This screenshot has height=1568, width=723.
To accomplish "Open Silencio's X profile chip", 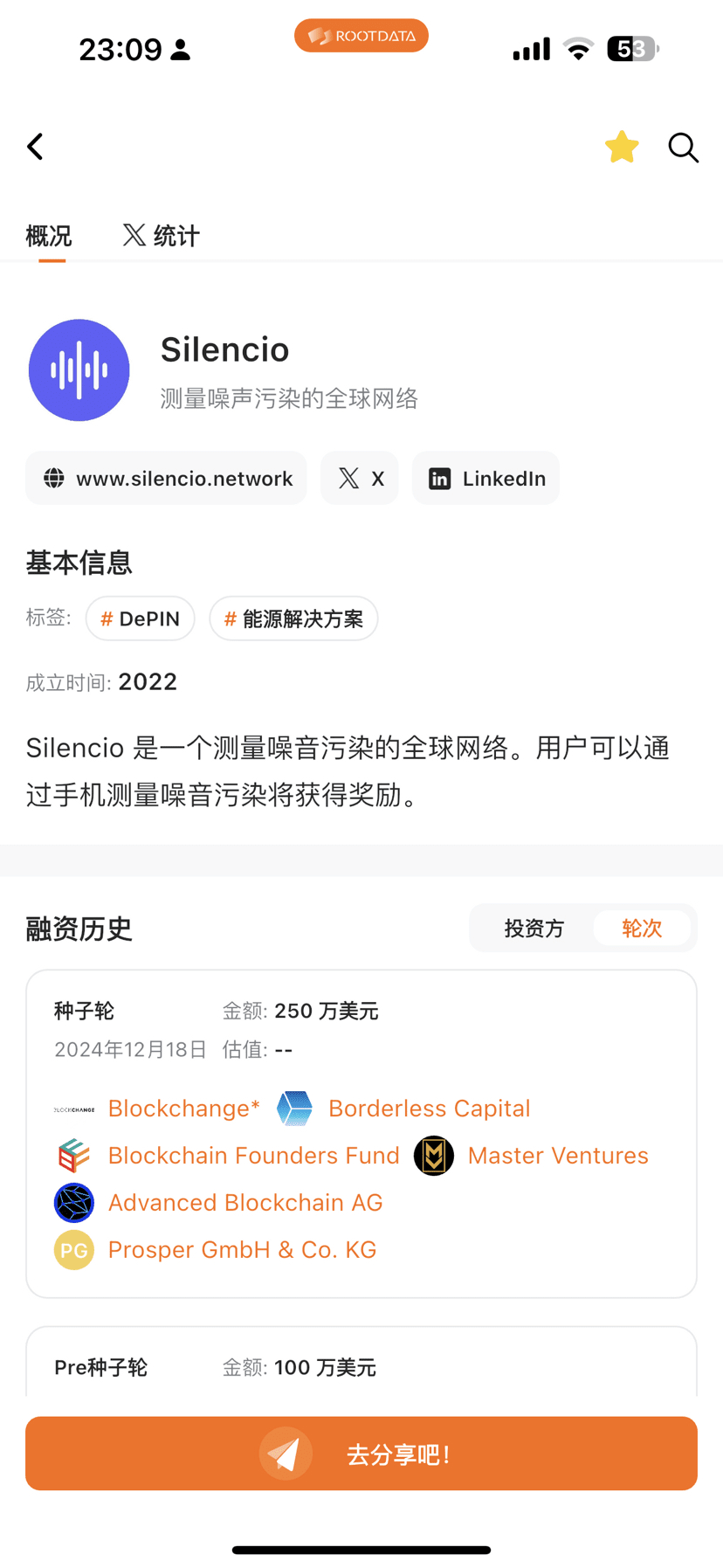I will 360,478.
